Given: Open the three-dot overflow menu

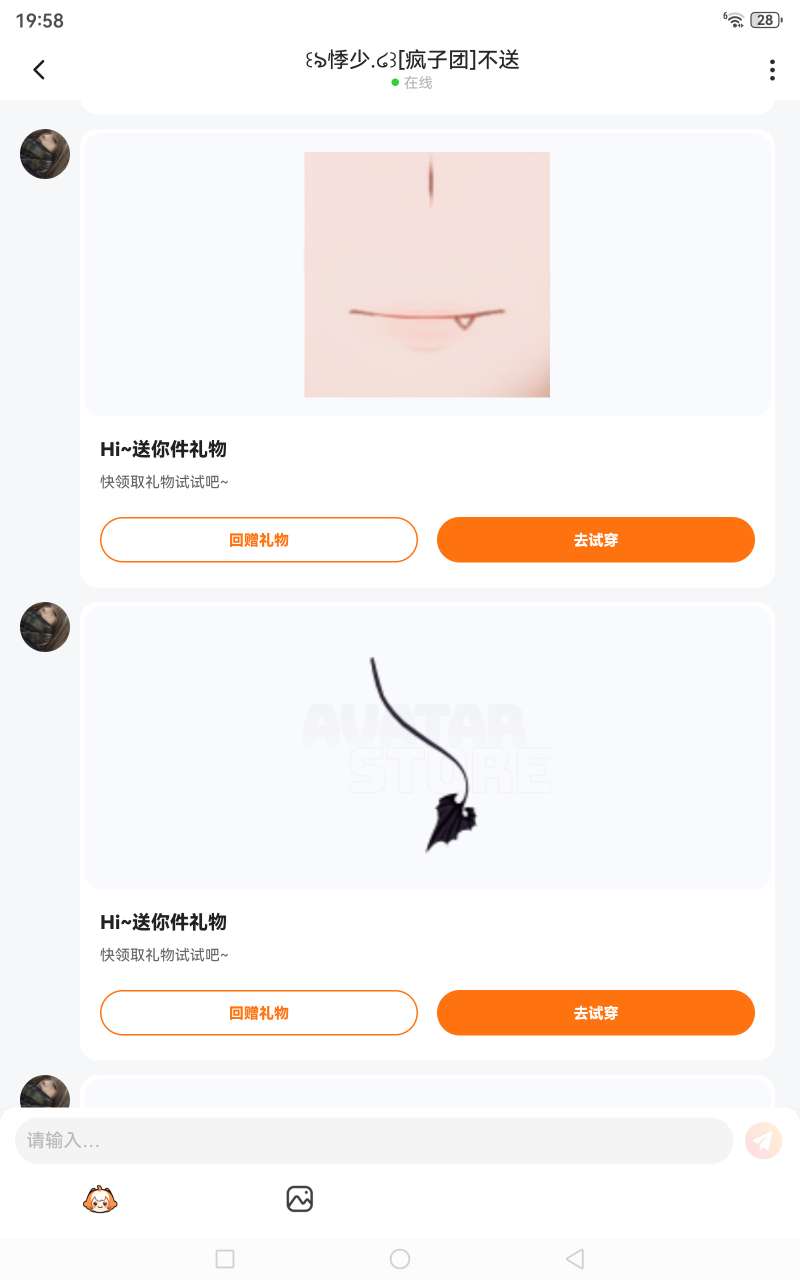Looking at the screenshot, I should pos(772,70).
